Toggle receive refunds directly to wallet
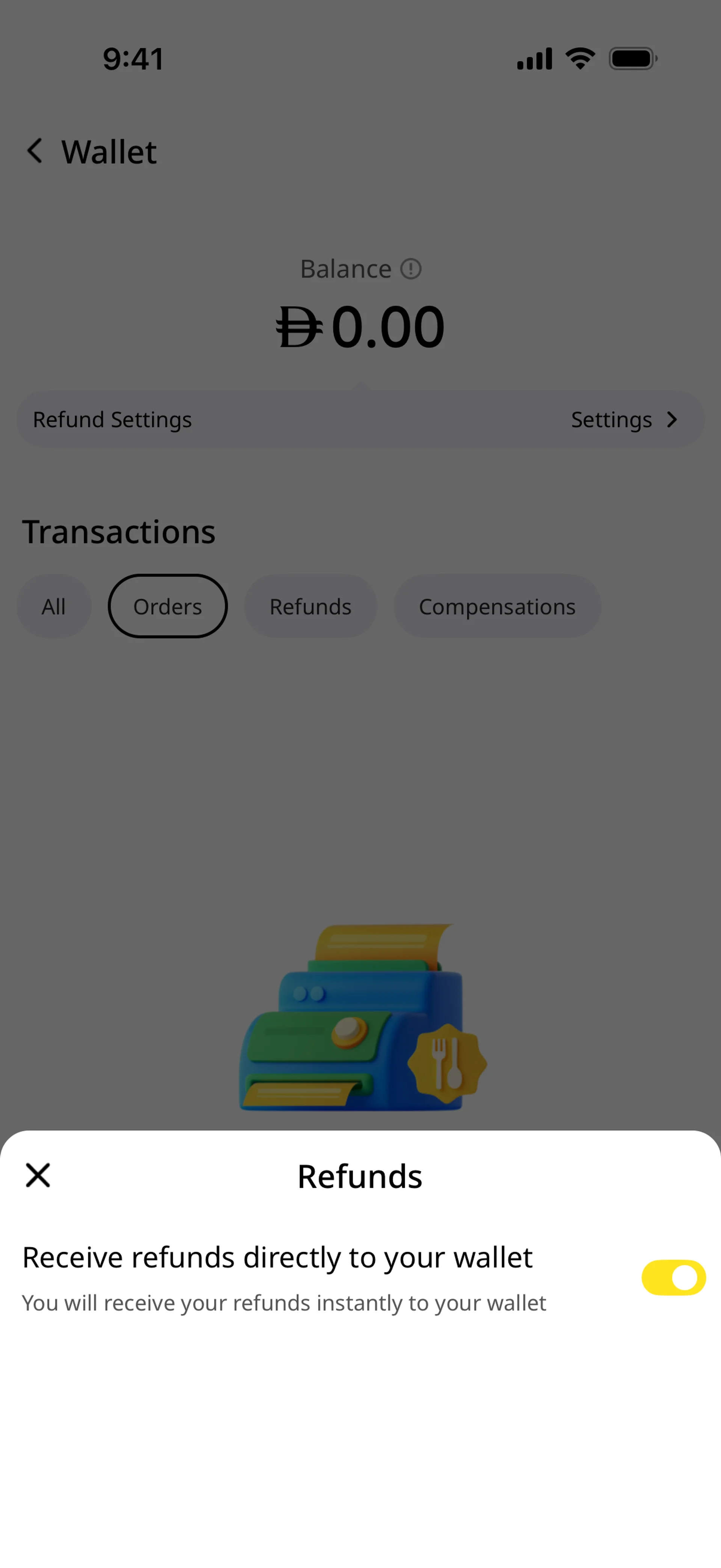Image resolution: width=721 pixels, height=1568 pixels. [x=673, y=1277]
